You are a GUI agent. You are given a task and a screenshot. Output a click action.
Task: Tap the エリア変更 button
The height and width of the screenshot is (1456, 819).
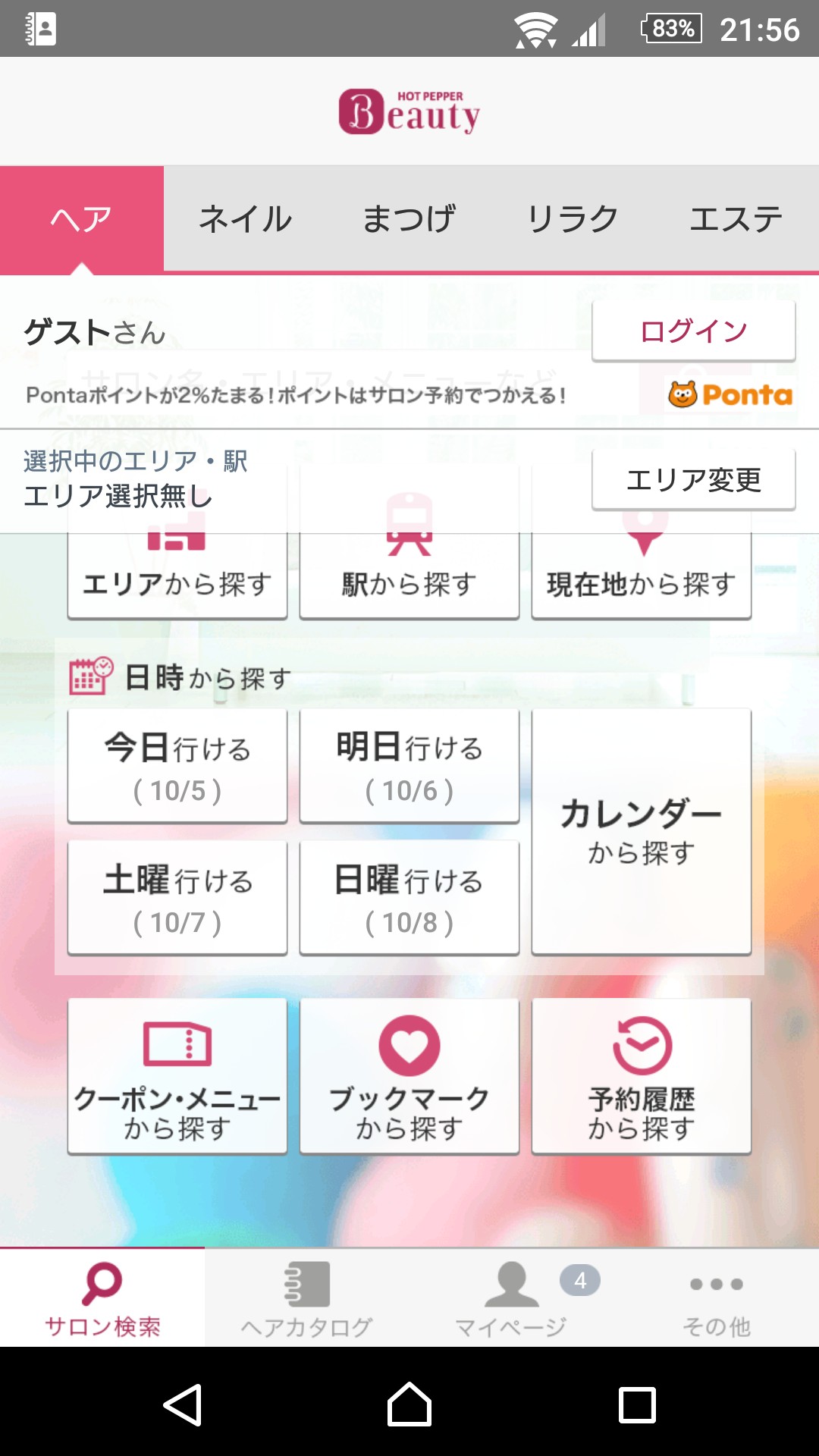click(693, 479)
